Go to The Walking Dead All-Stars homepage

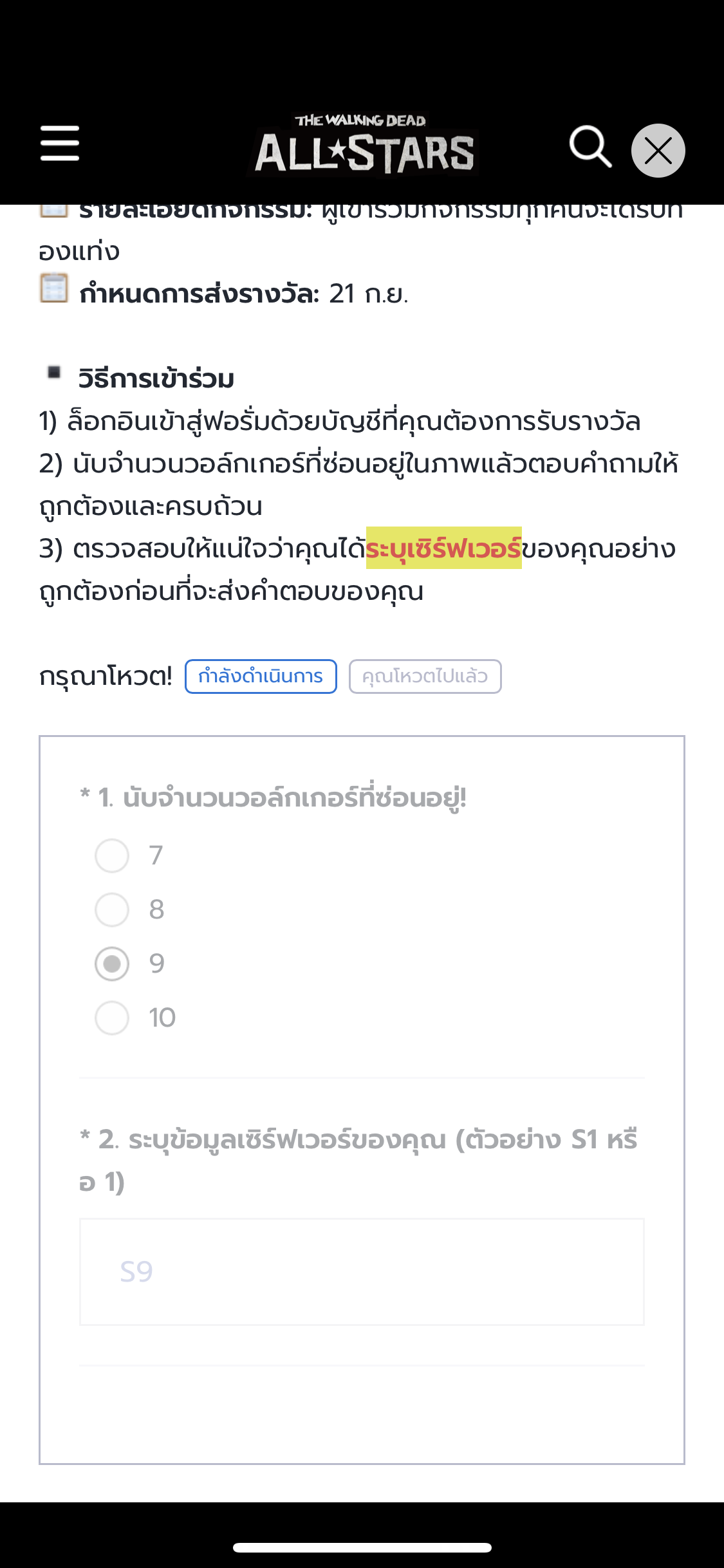[364, 145]
